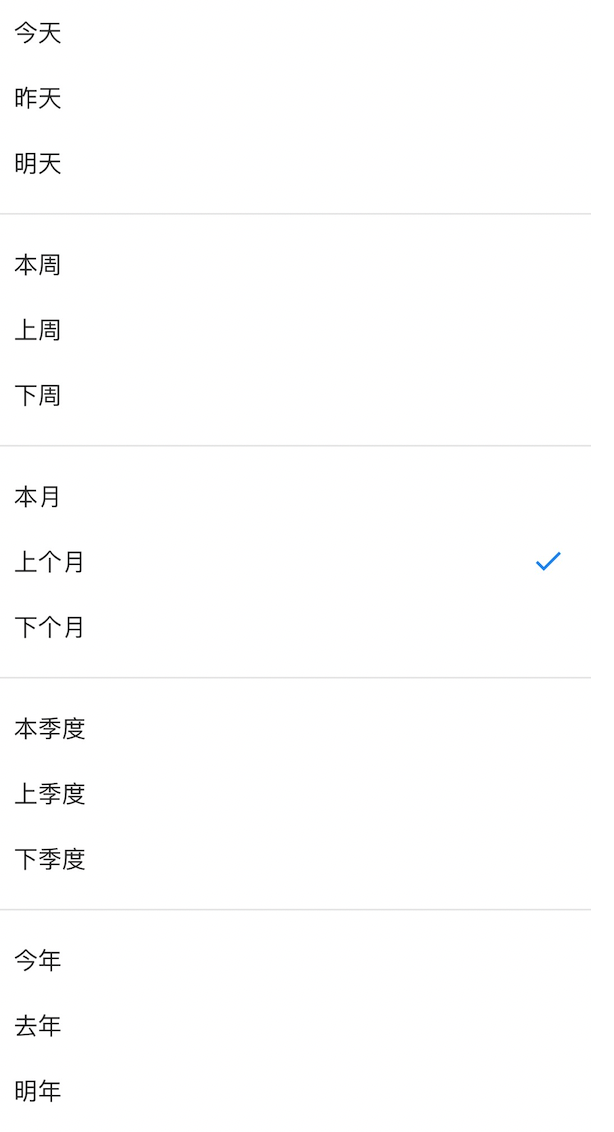Select 本月 range
Viewport: 614px width, 1132px height.
(x=38, y=497)
